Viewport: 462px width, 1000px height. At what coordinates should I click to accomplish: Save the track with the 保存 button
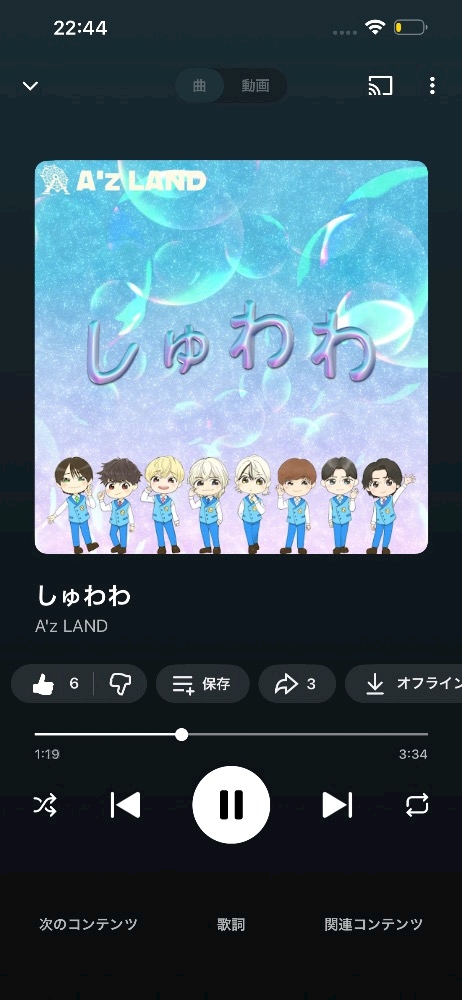pos(202,684)
